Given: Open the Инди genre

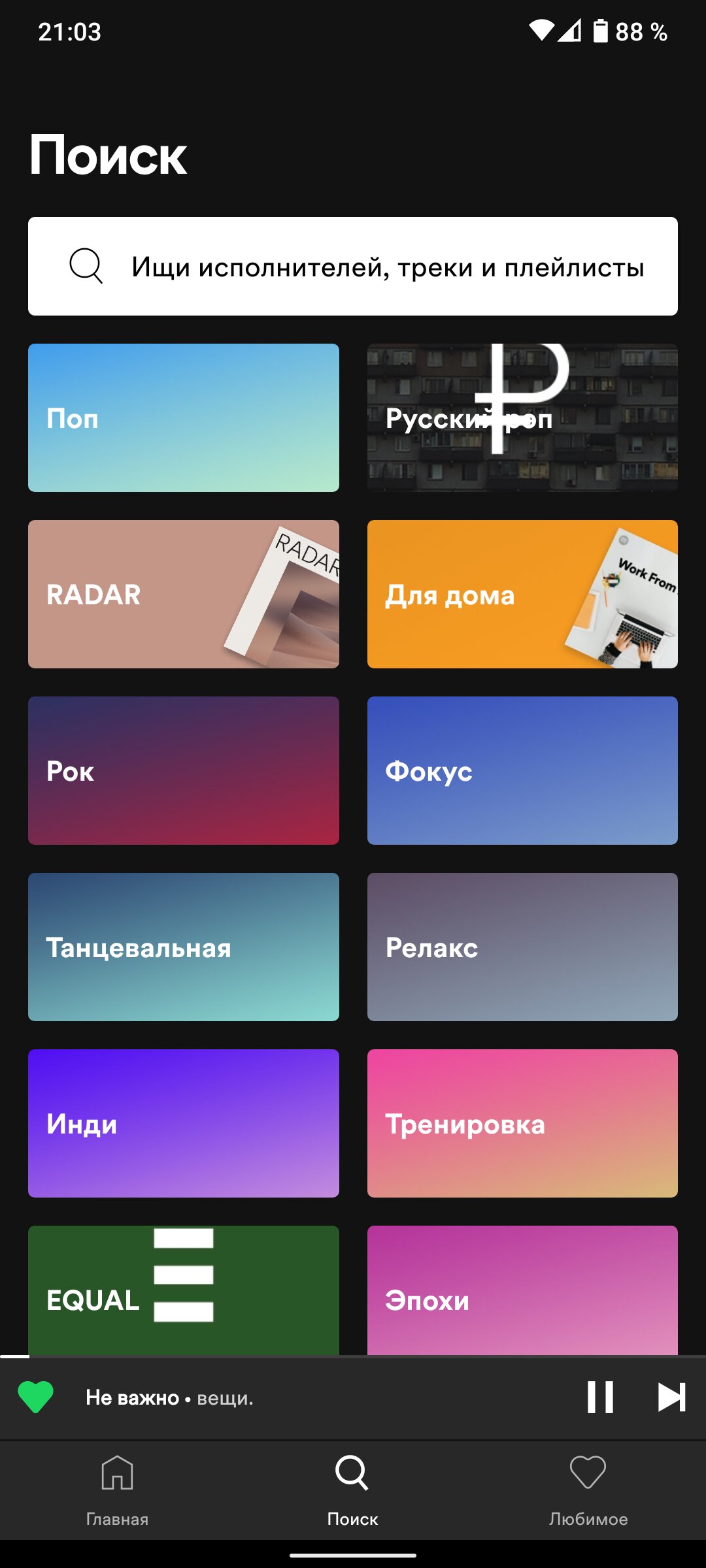Looking at the screenshot, I should tap(184, 1124).
